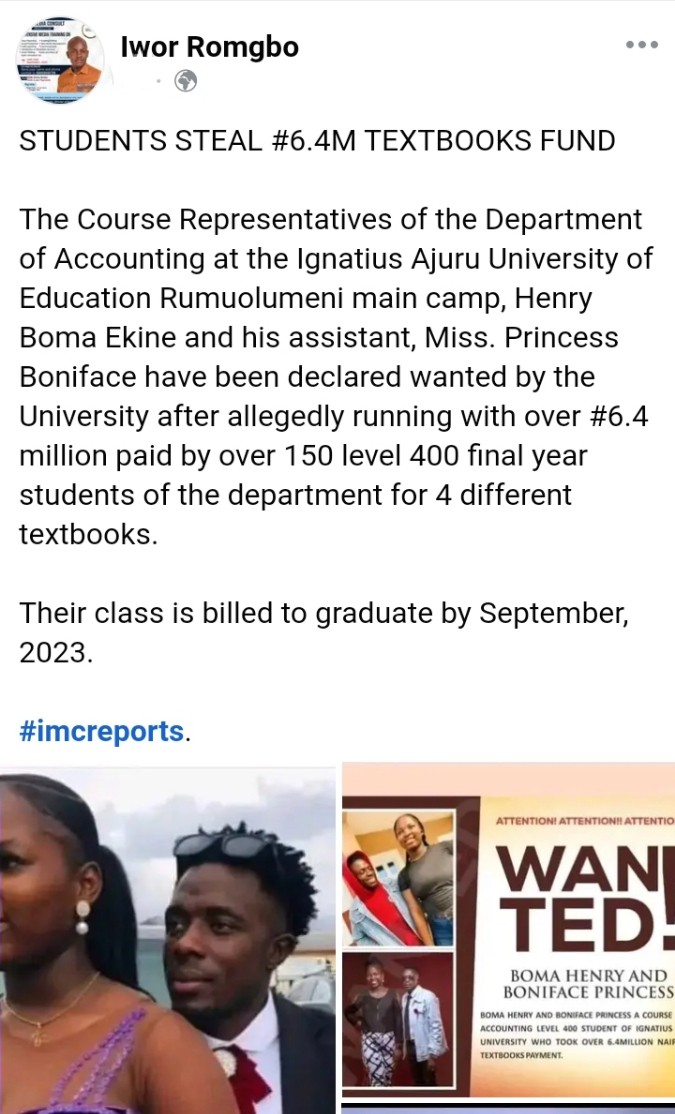Image resolution: width=675 pixels, height=1114 pixels.
Task: Open Iwor Romgbo's profile name link
Action: point(209,46)
